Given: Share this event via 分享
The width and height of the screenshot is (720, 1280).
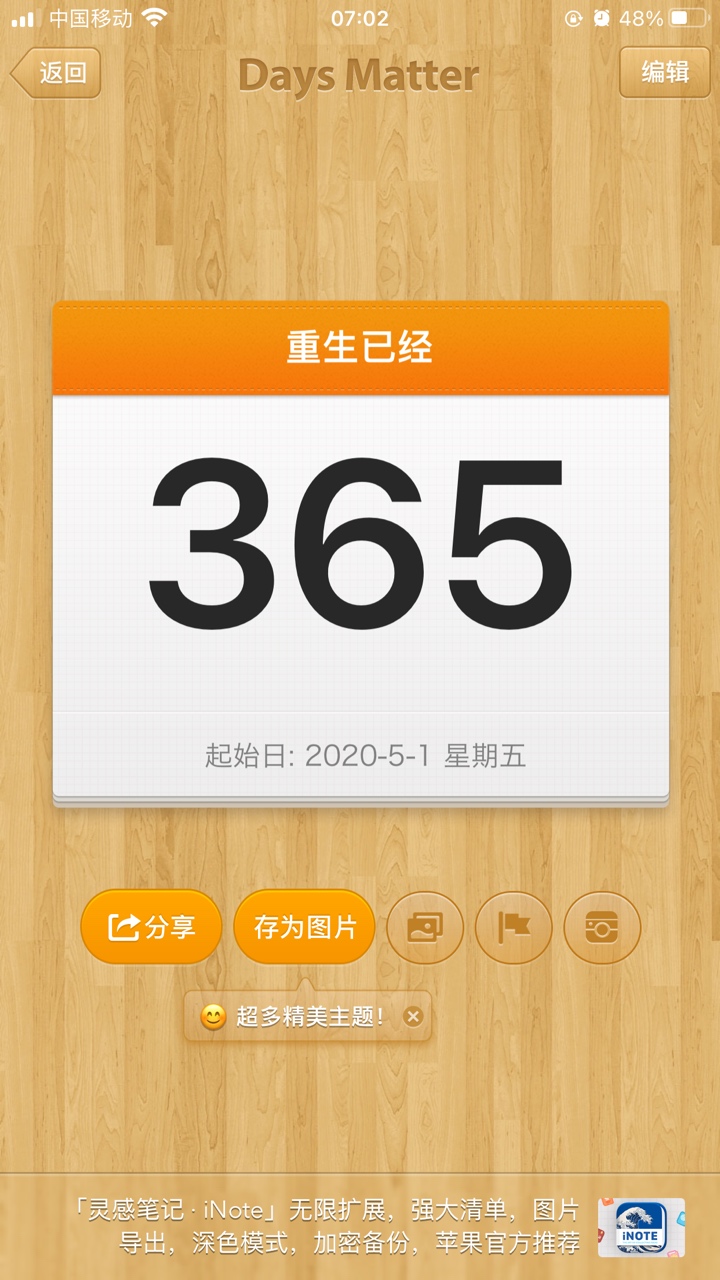Looking at the screenshot, I should (151, 927).
